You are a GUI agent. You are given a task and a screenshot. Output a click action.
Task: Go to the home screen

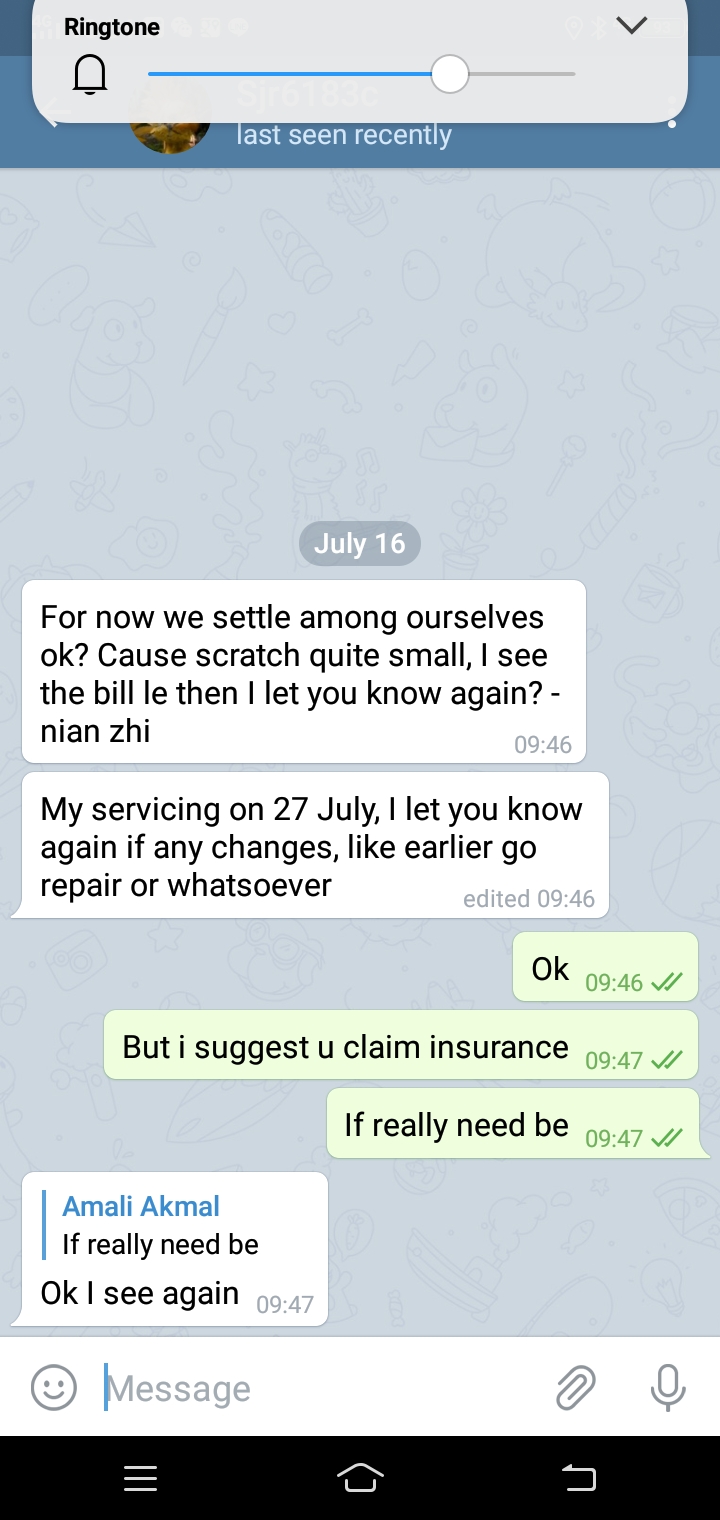click(360, 1477)
